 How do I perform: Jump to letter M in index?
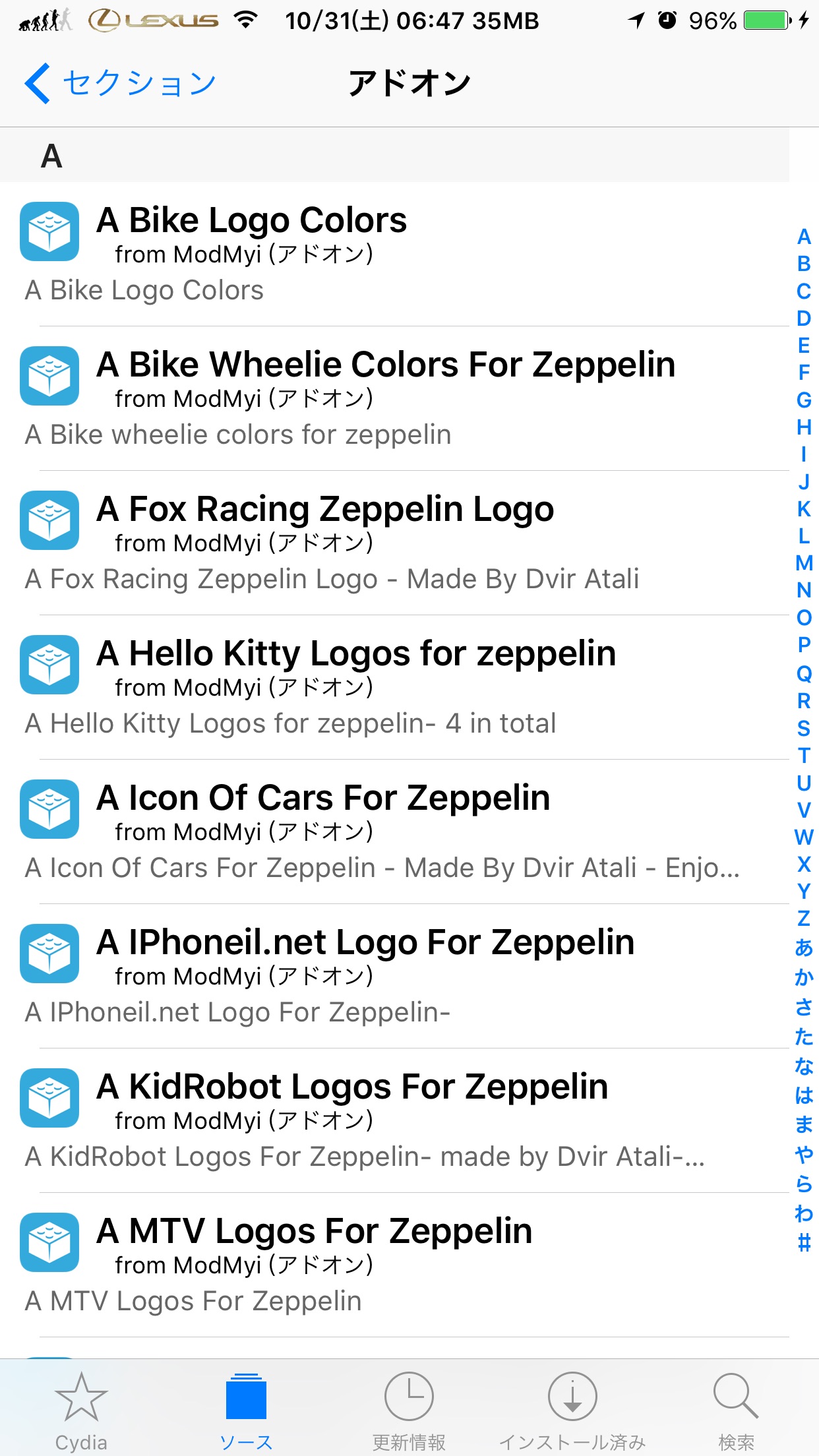[804, 562]
